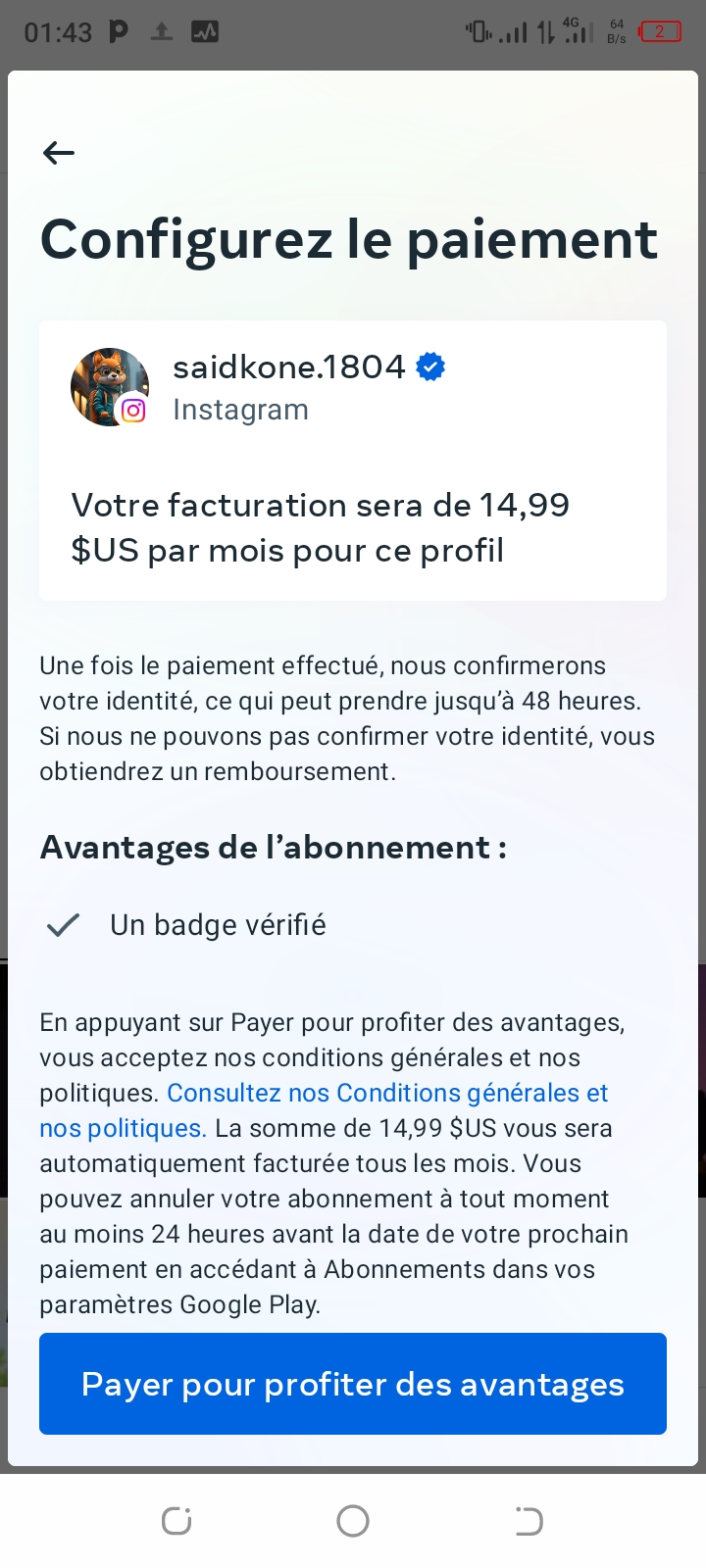Screen dimensions: 706x1568
Task: Open recent apps from navigation bar
Action: (x=176, y=1521)
